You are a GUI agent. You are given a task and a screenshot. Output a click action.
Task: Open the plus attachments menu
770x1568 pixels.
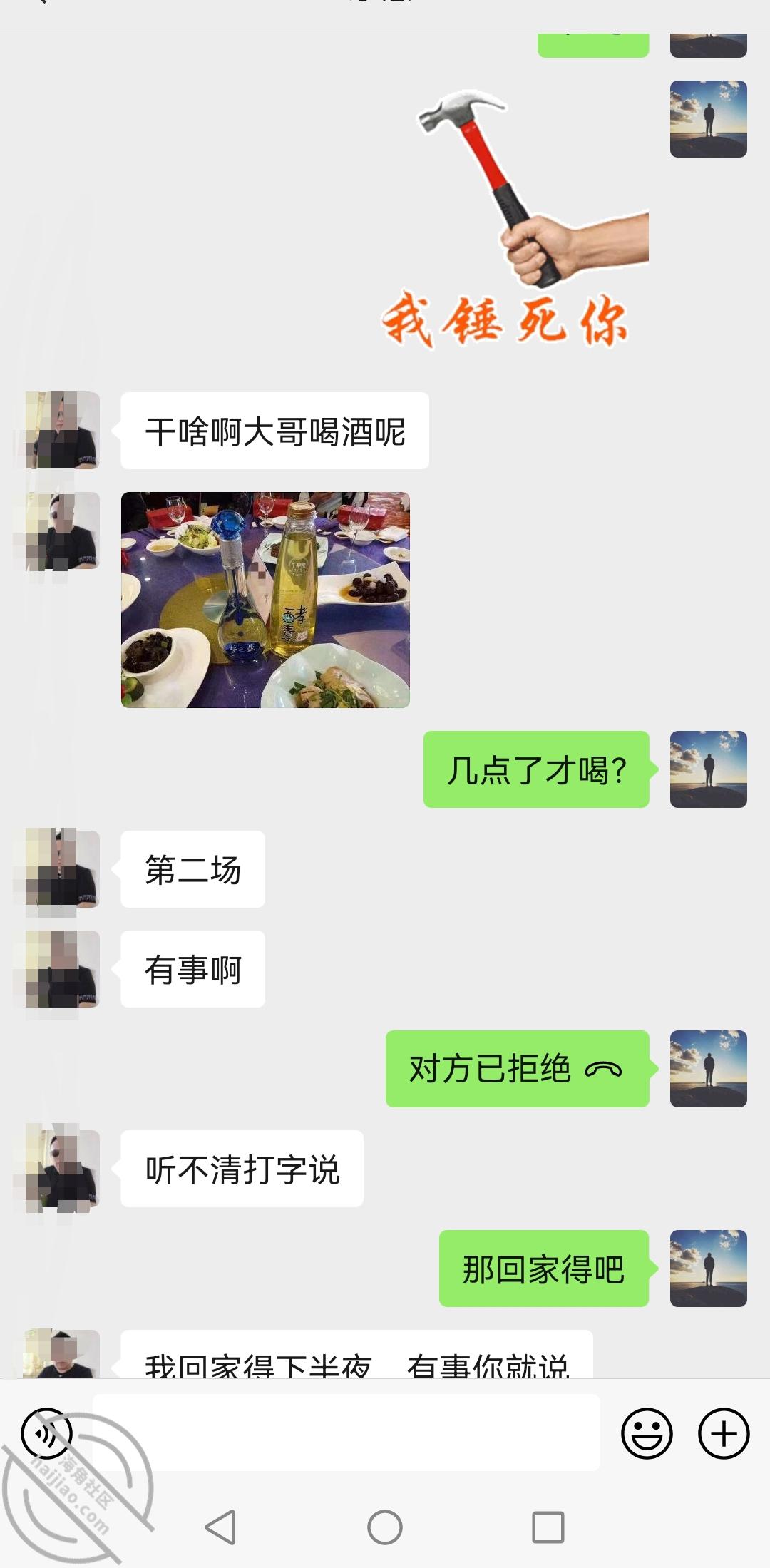(x=723, y=1433)
